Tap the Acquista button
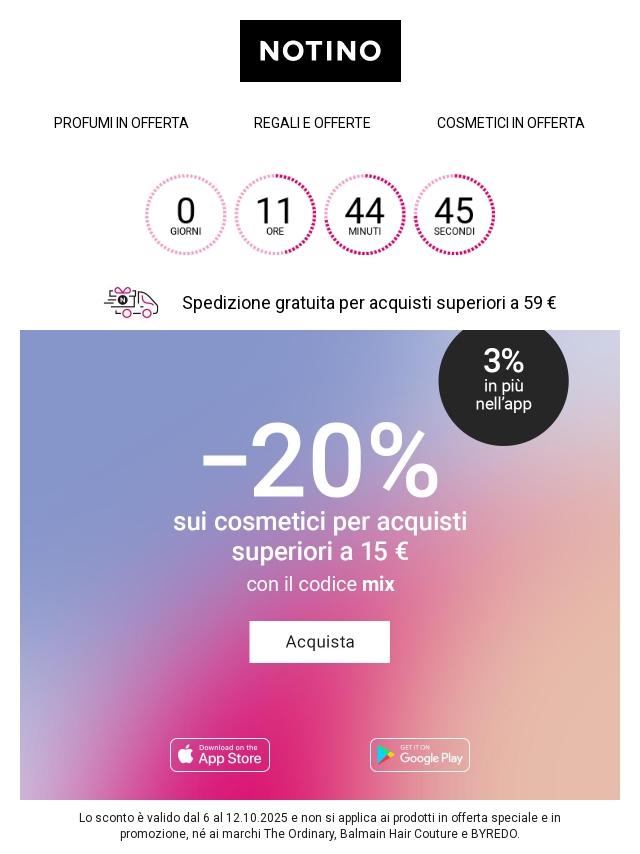Screen dimensions: 640x854 320,642
